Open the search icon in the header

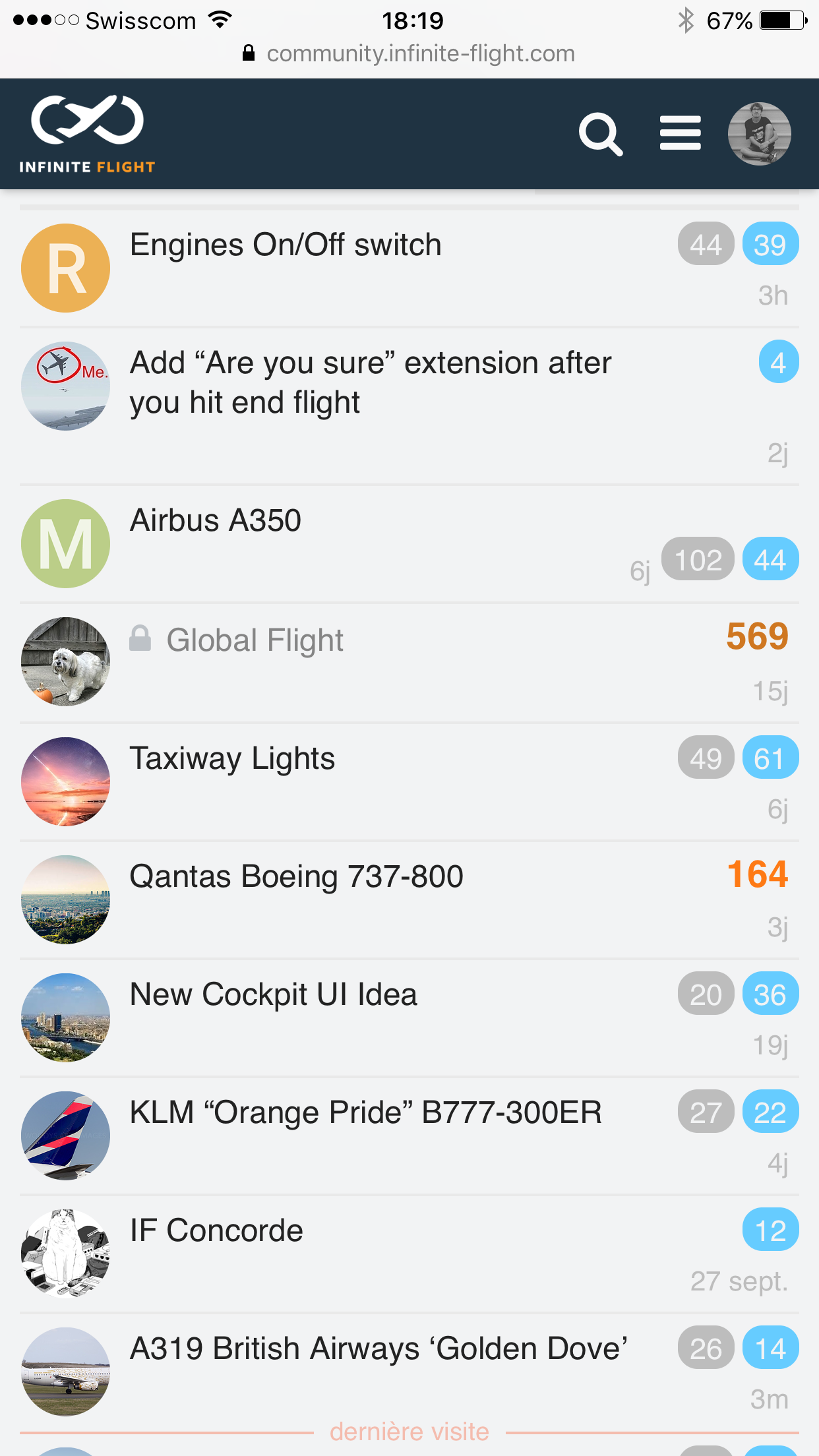(600, 134)
